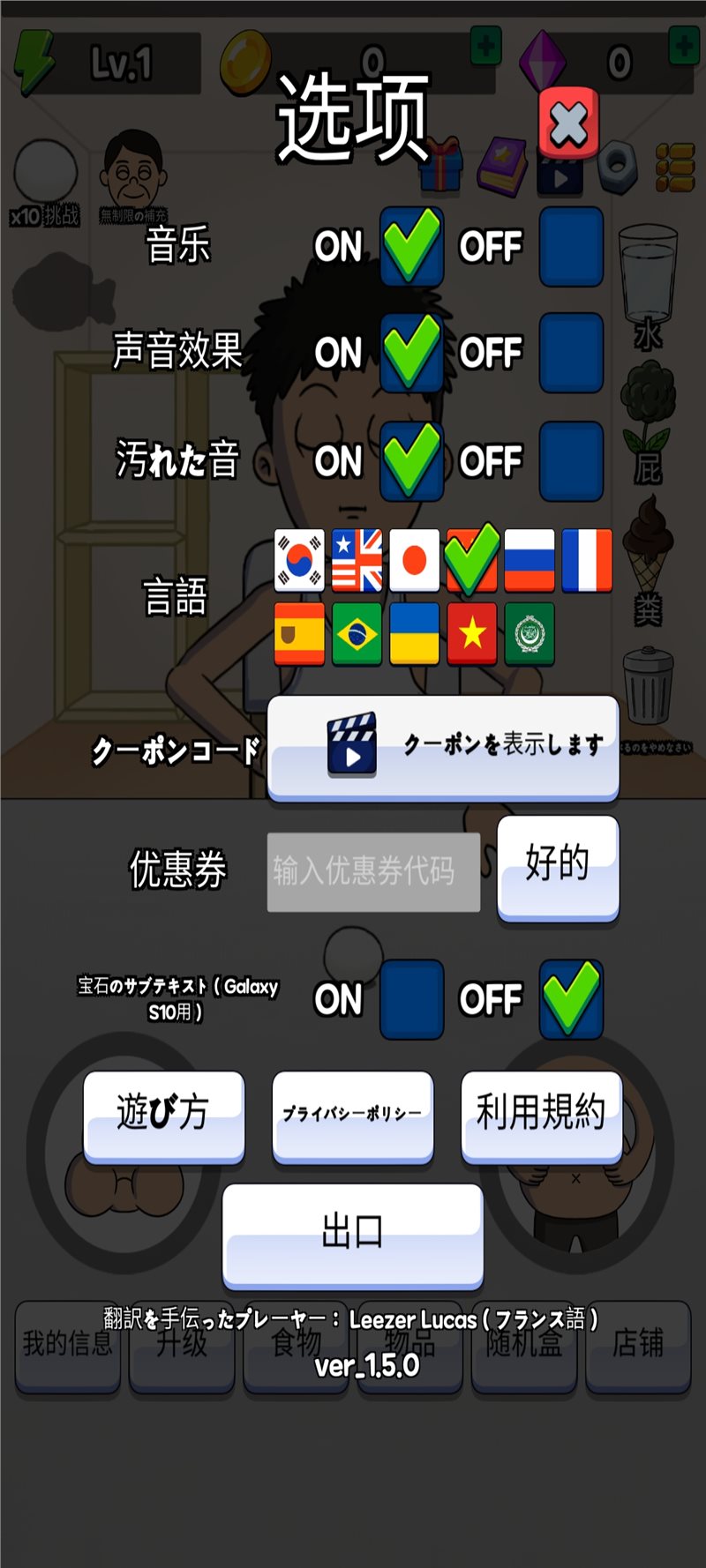Turn 声音效果 sound effects OFF
Screen dimensions: 706x1568
[x=570, y=353]
